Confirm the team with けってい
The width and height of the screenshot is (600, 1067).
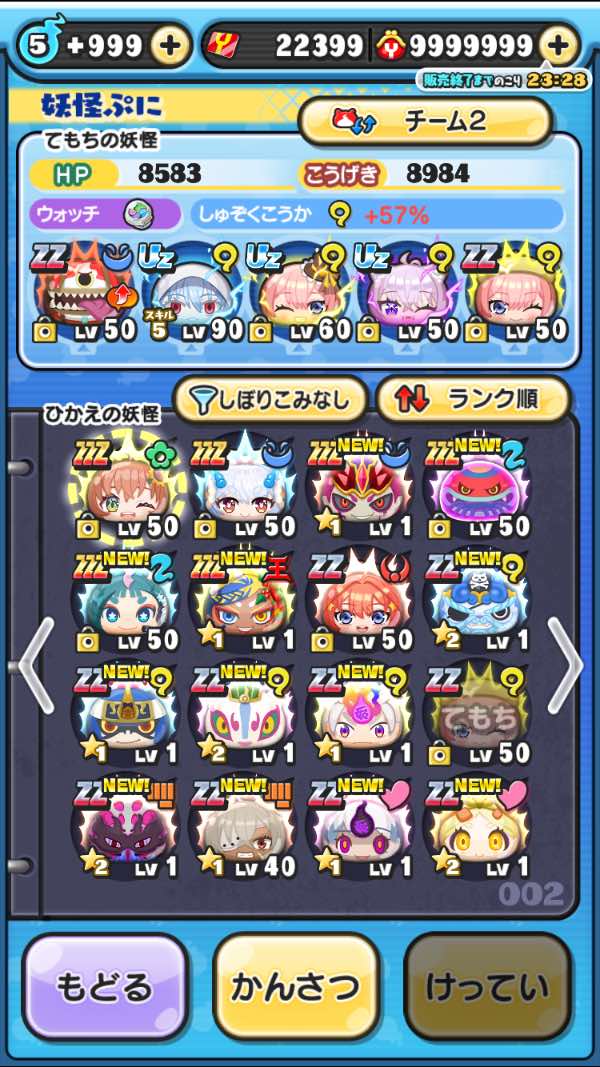(x=487, y=988)
